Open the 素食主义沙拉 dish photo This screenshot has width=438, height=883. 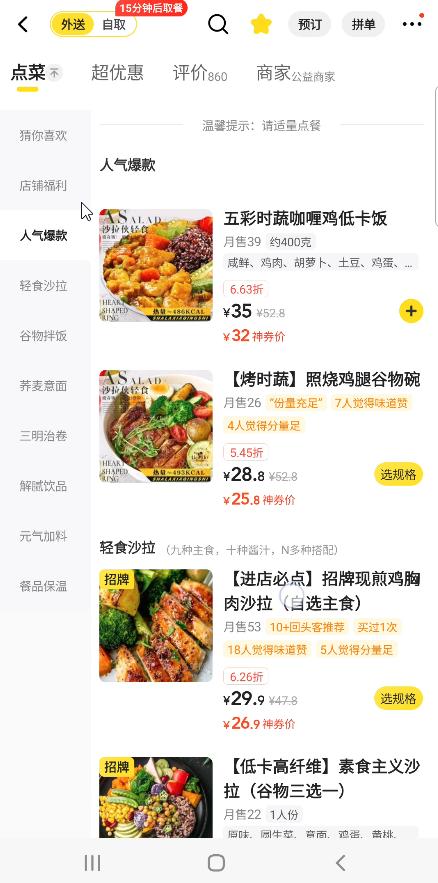(x=156, y=797)
